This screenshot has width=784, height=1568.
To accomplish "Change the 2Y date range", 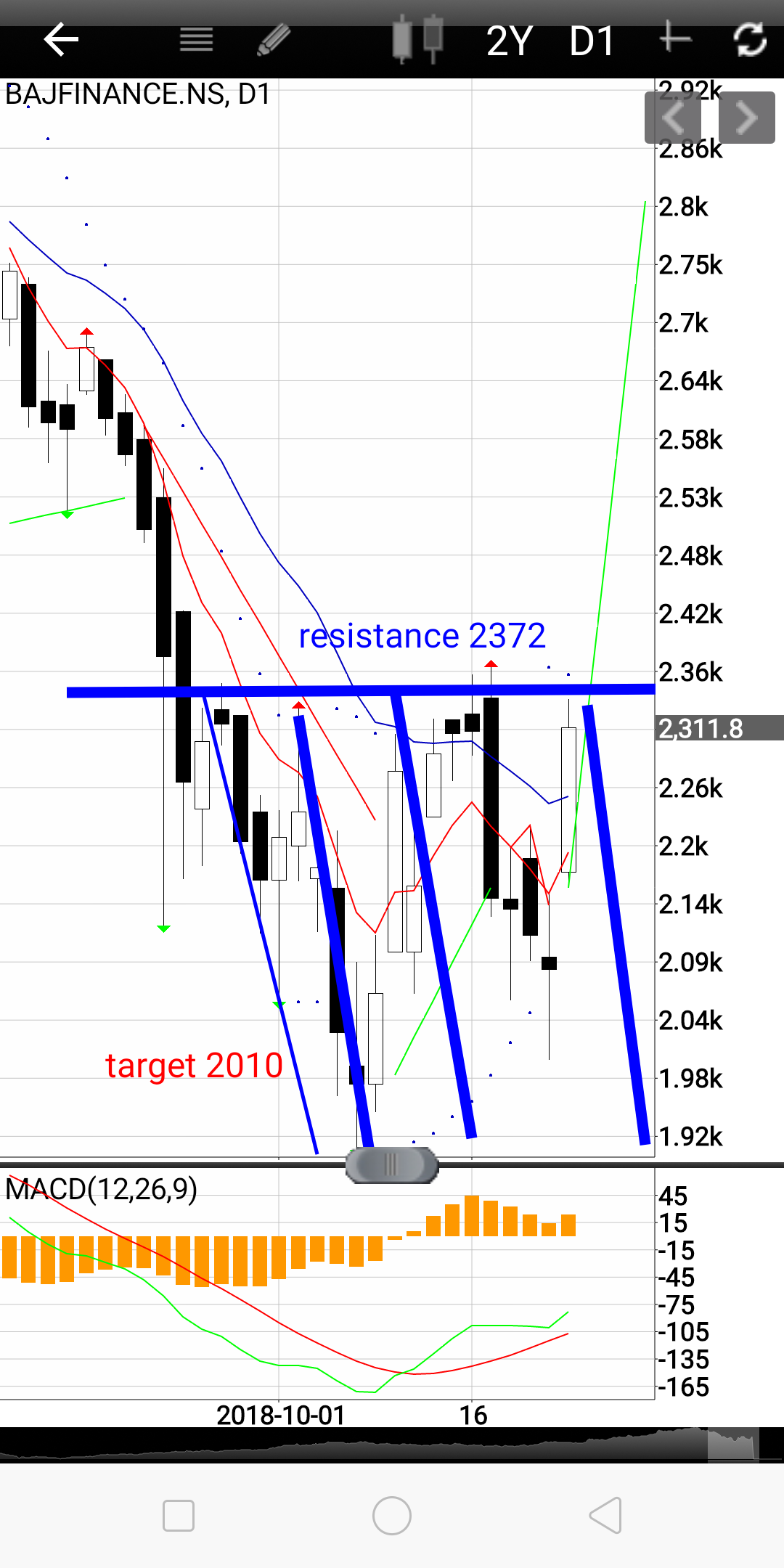I will click(510, 41).
